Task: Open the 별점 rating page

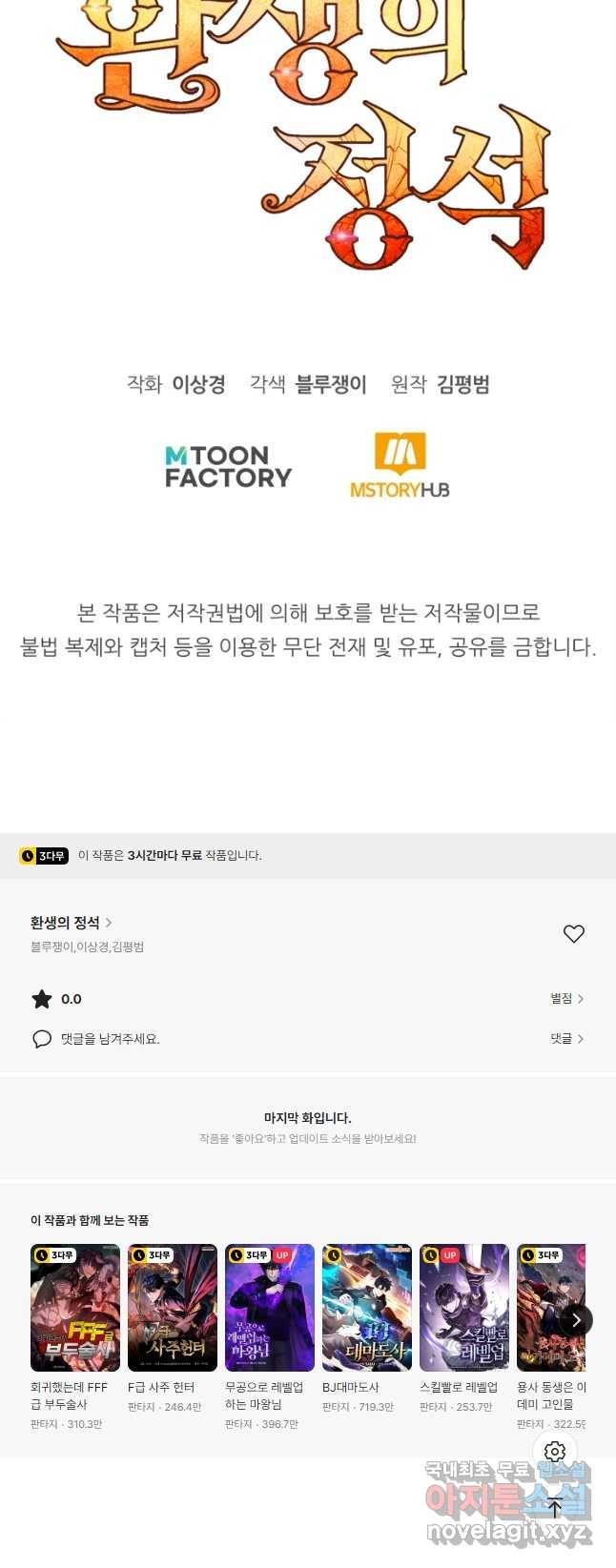Action: coord(566,999)
